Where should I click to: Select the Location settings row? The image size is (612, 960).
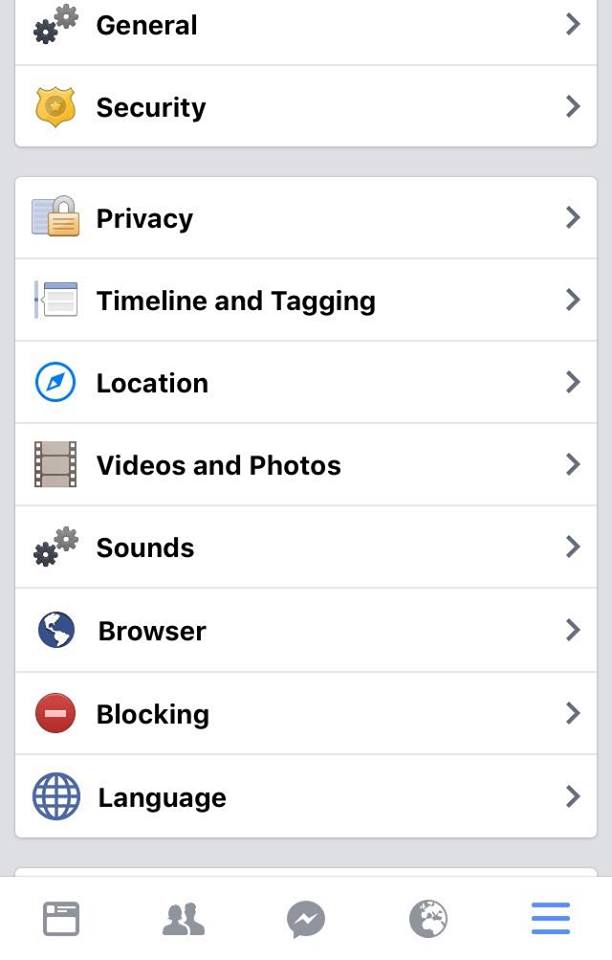[305, 382]
